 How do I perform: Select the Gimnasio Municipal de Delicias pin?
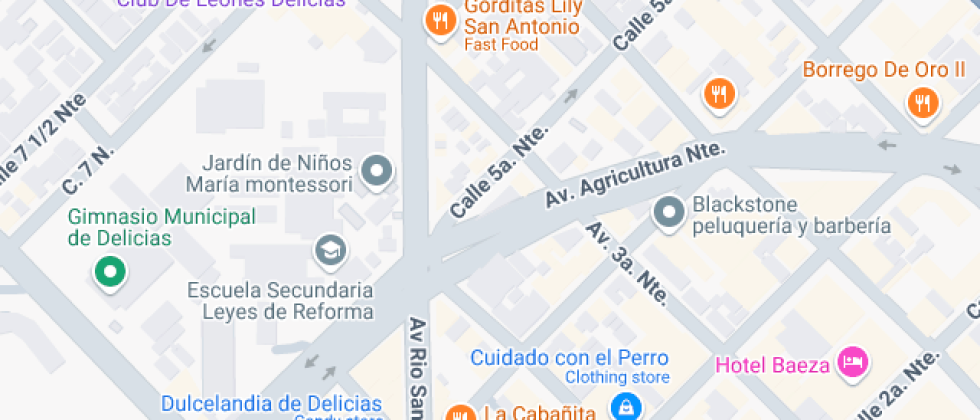pos(109,271)
